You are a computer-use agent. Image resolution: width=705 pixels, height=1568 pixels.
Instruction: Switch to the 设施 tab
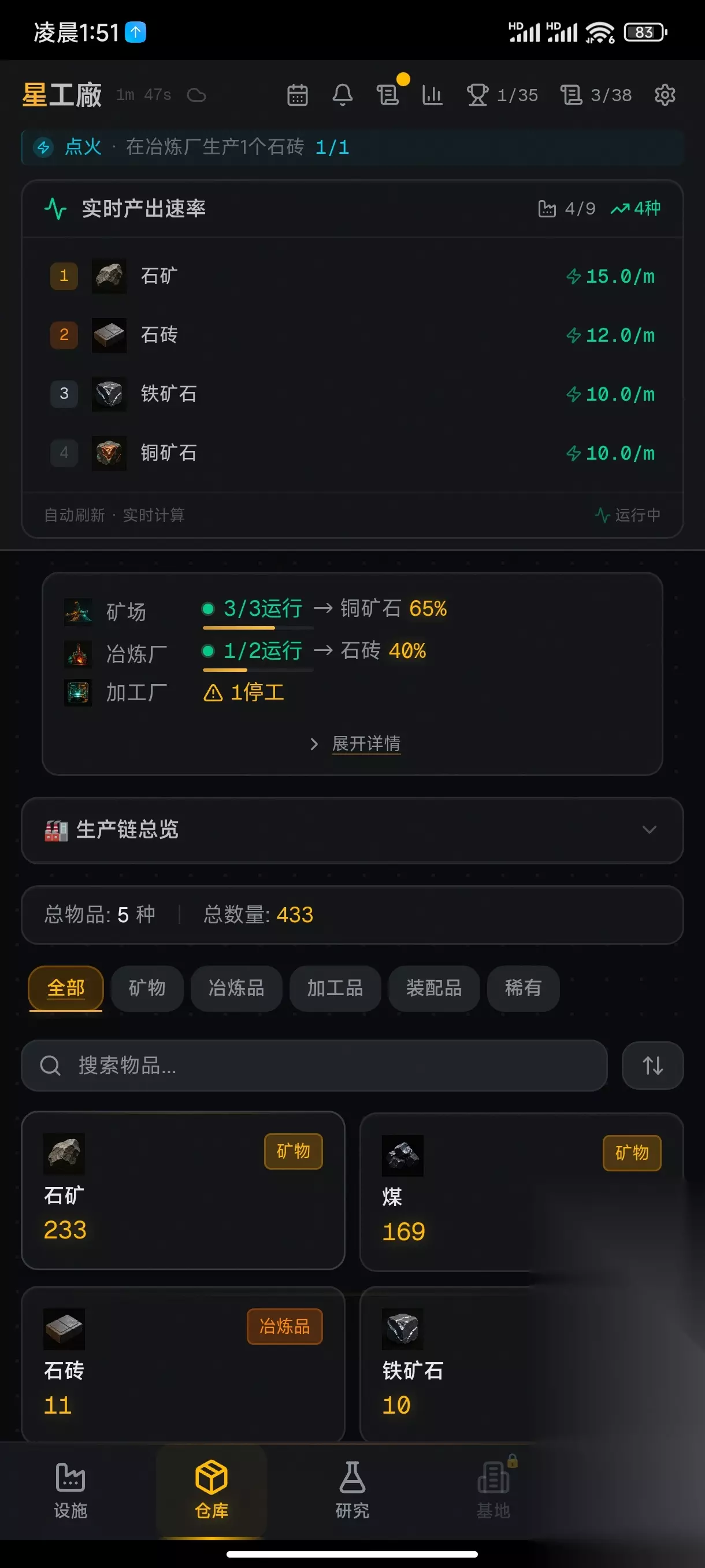tap(70, 1490)
